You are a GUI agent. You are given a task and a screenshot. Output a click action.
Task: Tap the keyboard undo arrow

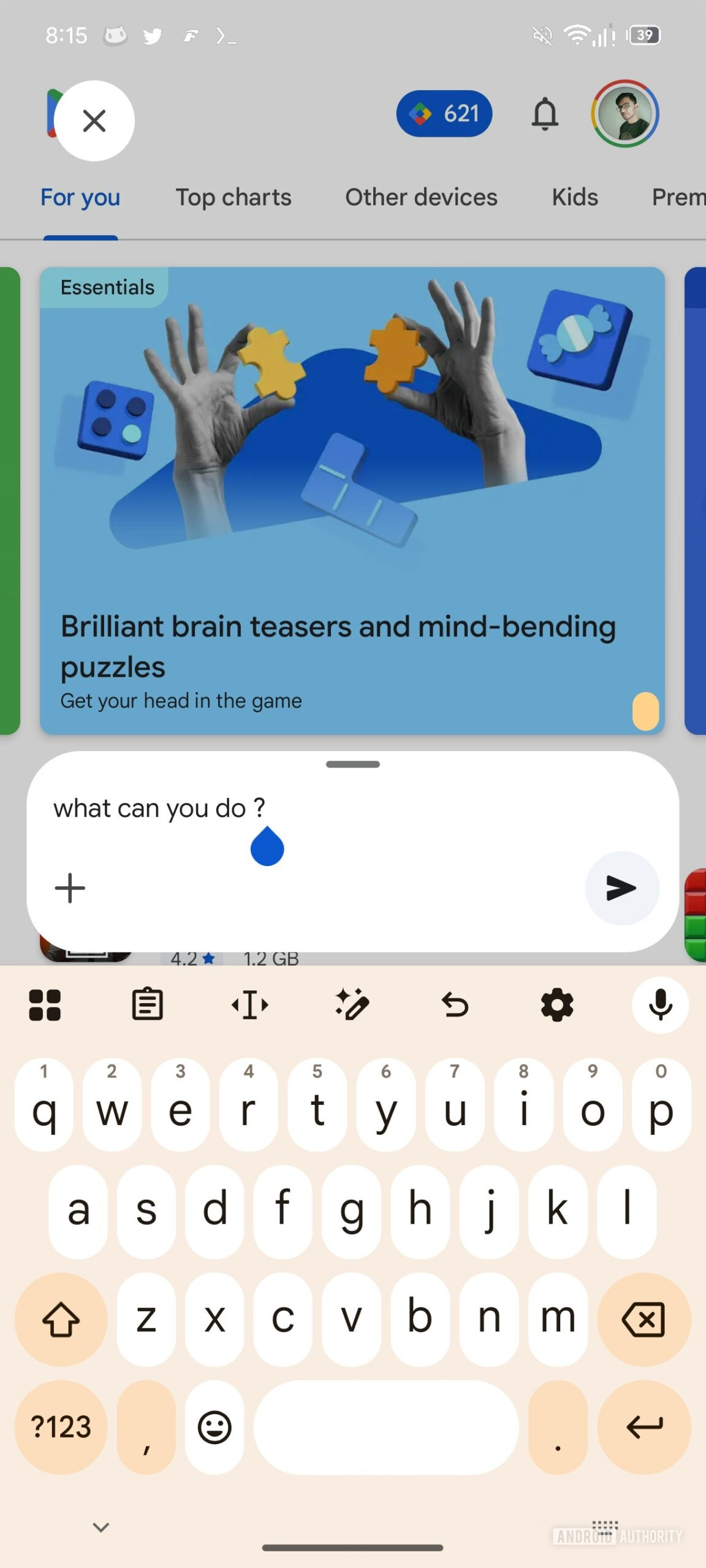[x=455, y=1005]
